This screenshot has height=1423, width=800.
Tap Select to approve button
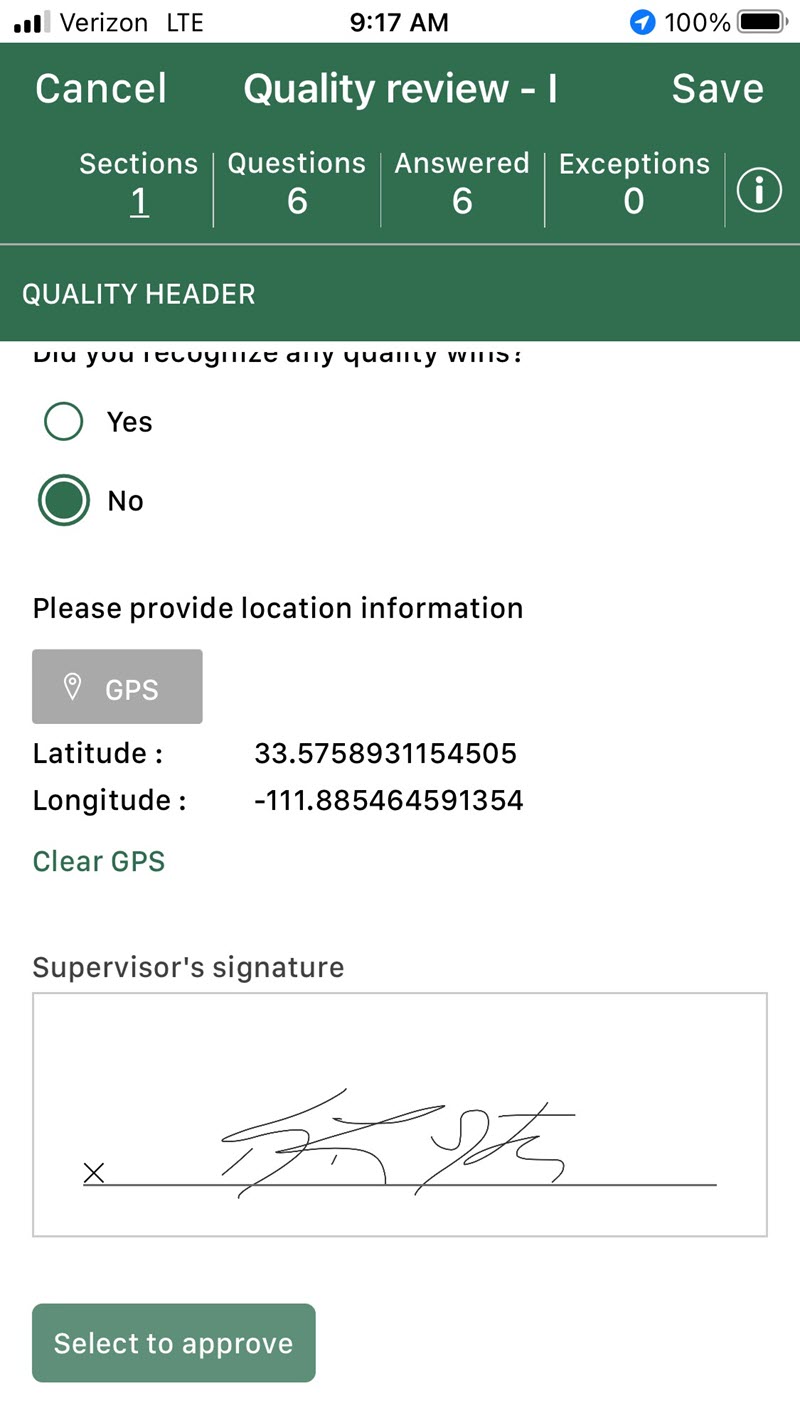(173, 1343)
